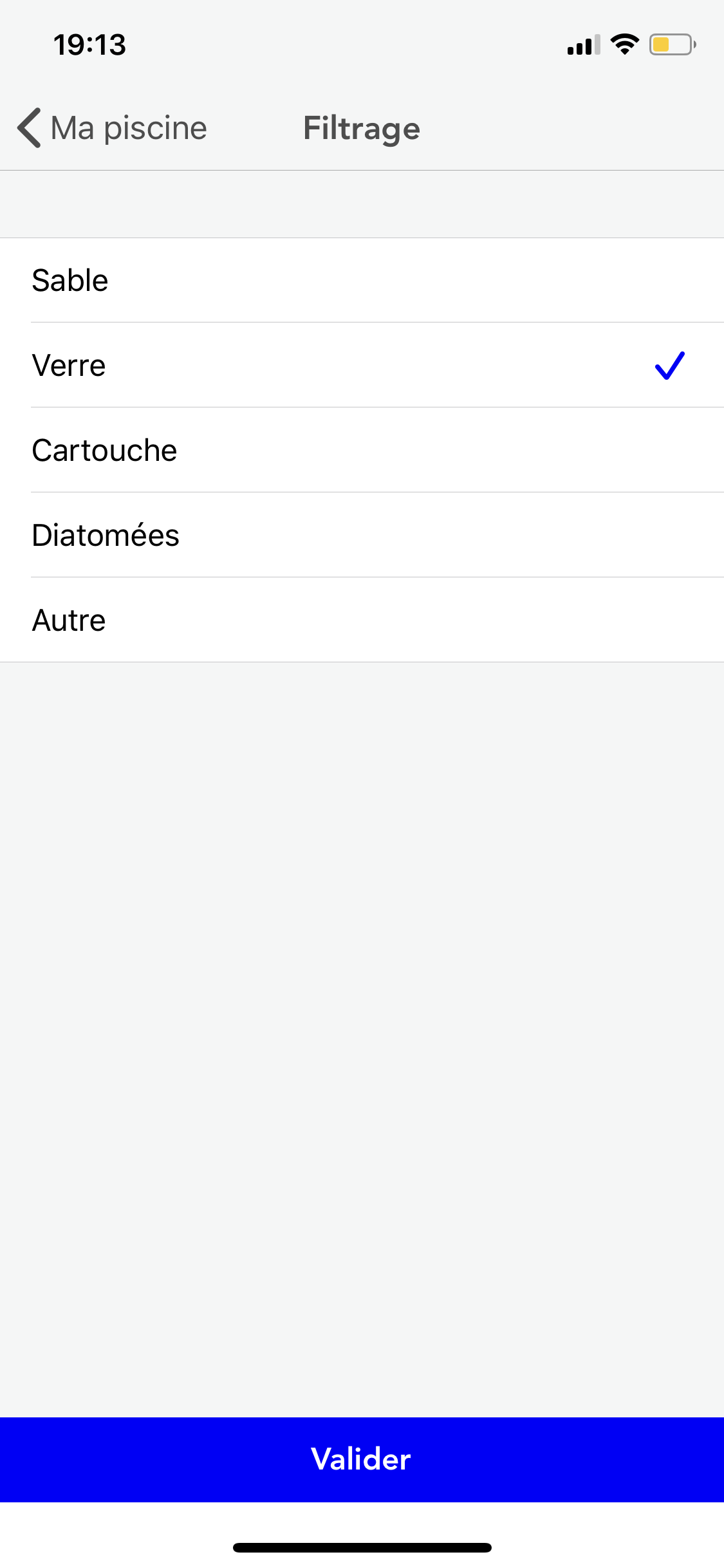Tap the Valider button
Image resolution: width=724 pixels, height=1568 pixels.
[x=362, y=1459]
